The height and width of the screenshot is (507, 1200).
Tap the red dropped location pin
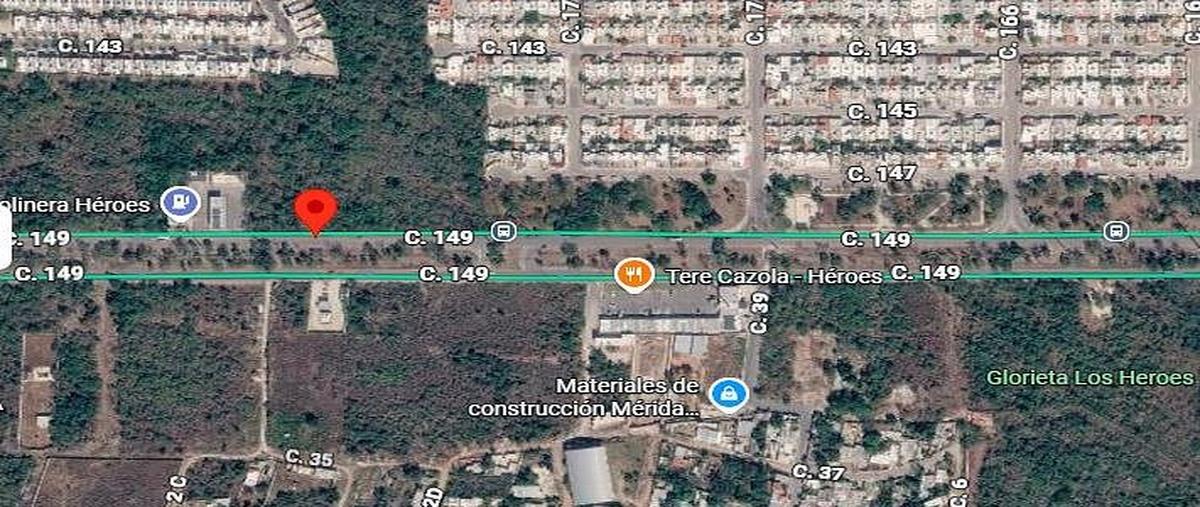pyautogui.click(x=316, y=212)
